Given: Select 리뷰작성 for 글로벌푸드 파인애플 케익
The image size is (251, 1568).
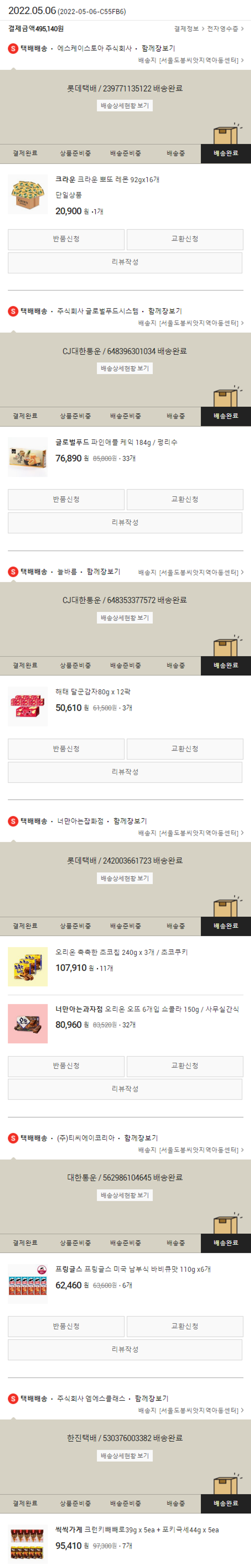Looking at the screenshot, I should click(125, 523).
